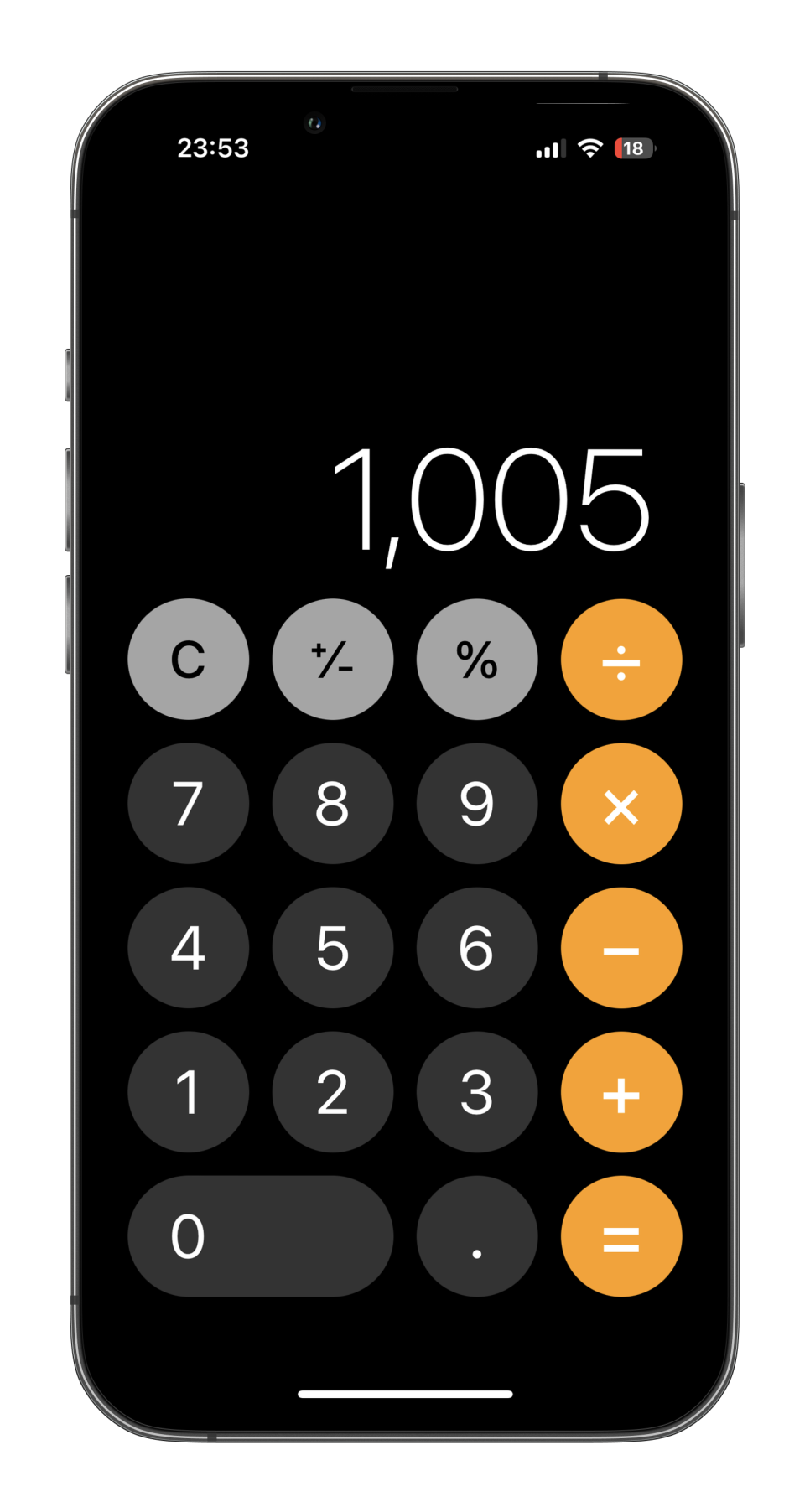Enter the digit 4

coord(188,948)
